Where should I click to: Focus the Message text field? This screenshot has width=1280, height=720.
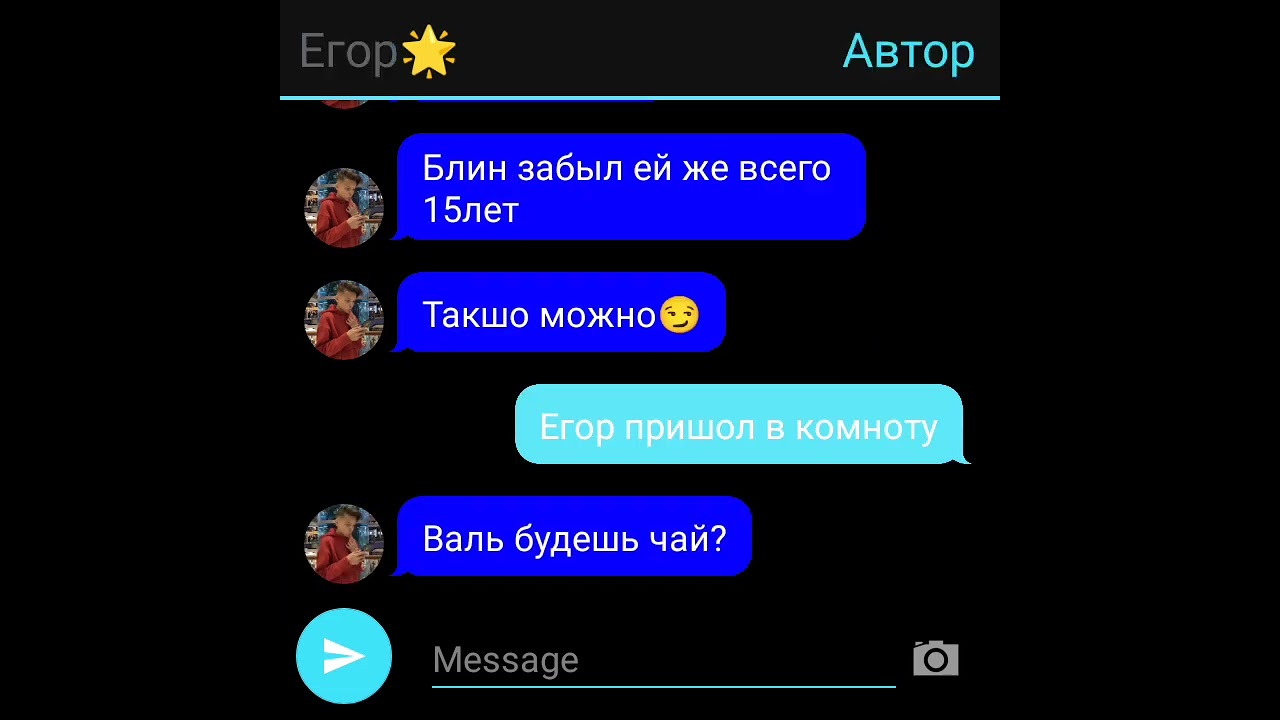662,660
